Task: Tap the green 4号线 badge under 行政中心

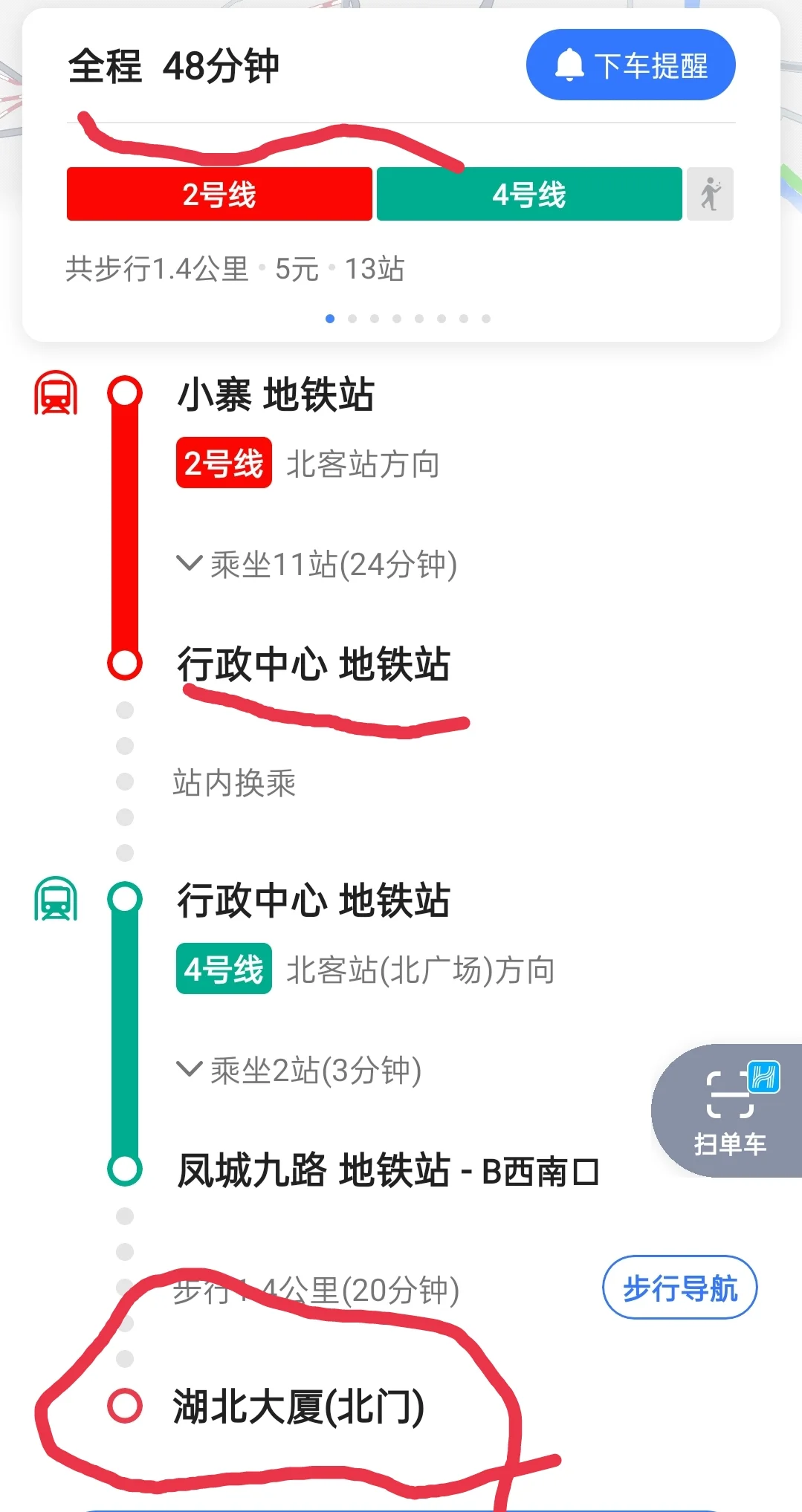Action: [223, 968]
